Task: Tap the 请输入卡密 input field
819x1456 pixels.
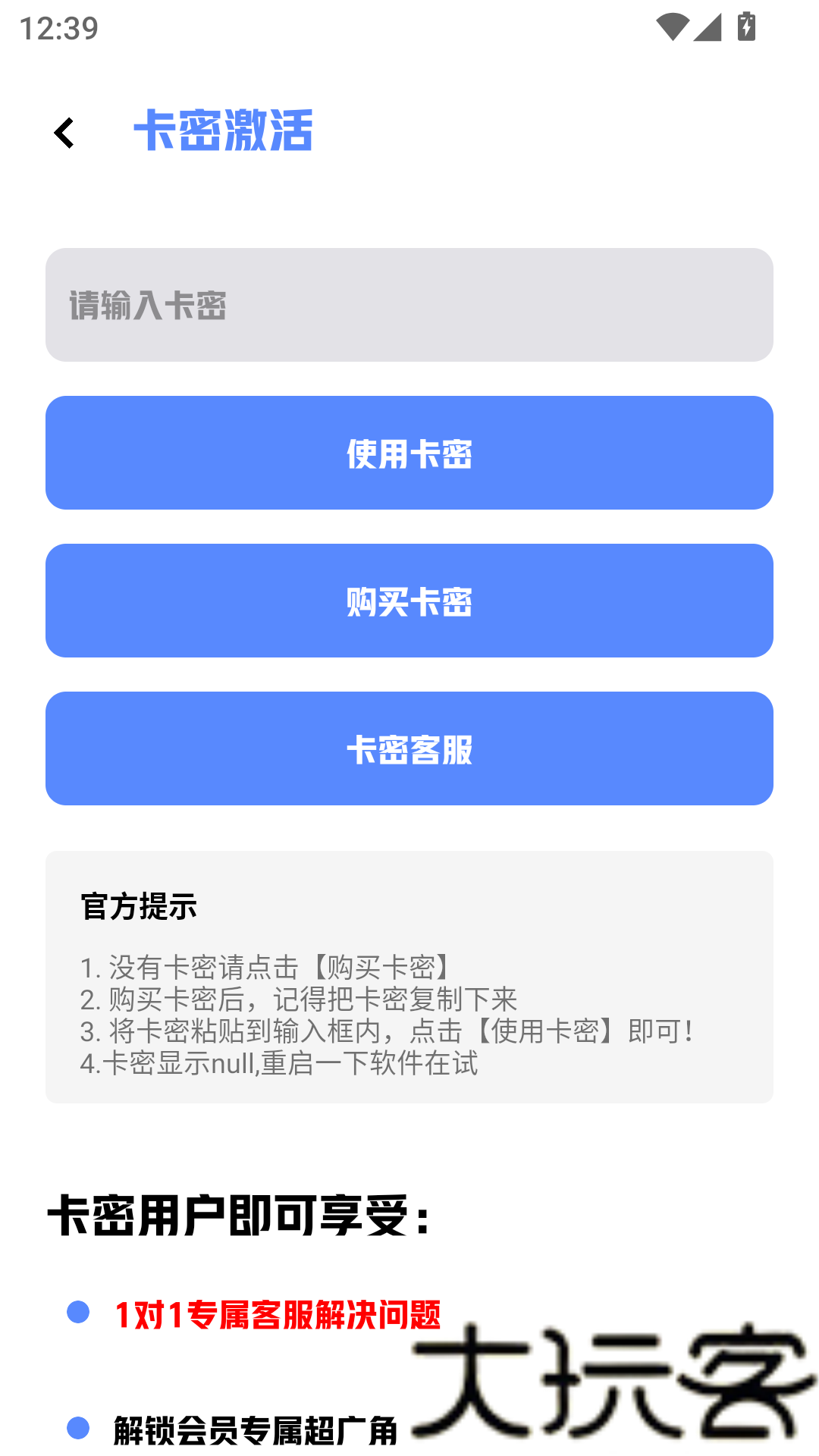Action: tap(409, 305)
